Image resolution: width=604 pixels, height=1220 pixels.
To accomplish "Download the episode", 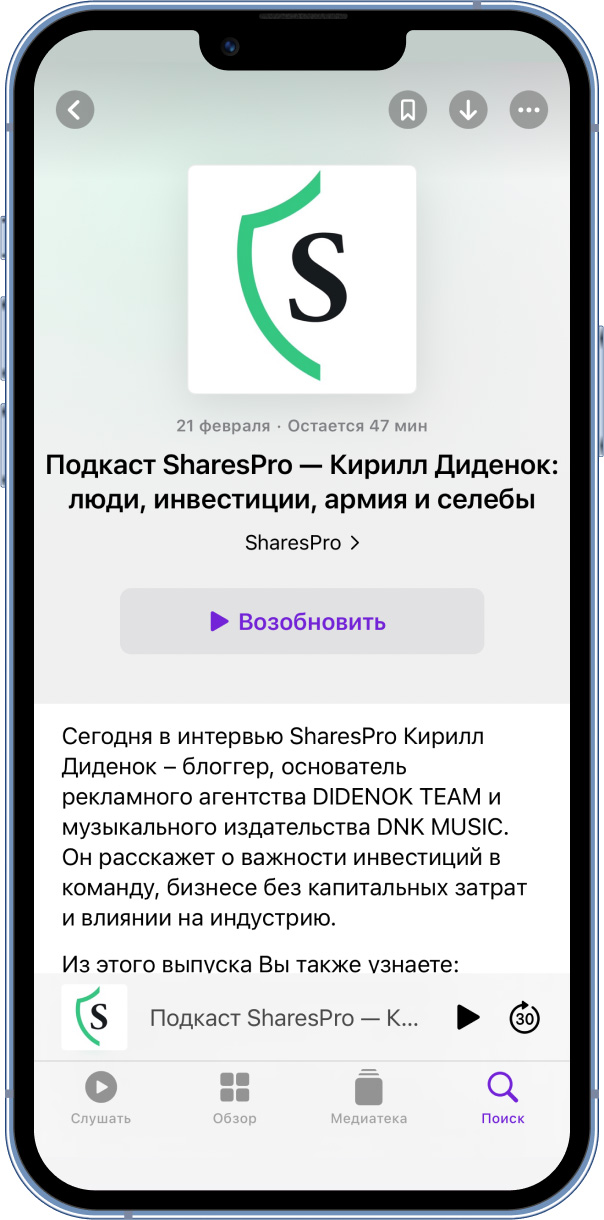I will pos(468,110).
